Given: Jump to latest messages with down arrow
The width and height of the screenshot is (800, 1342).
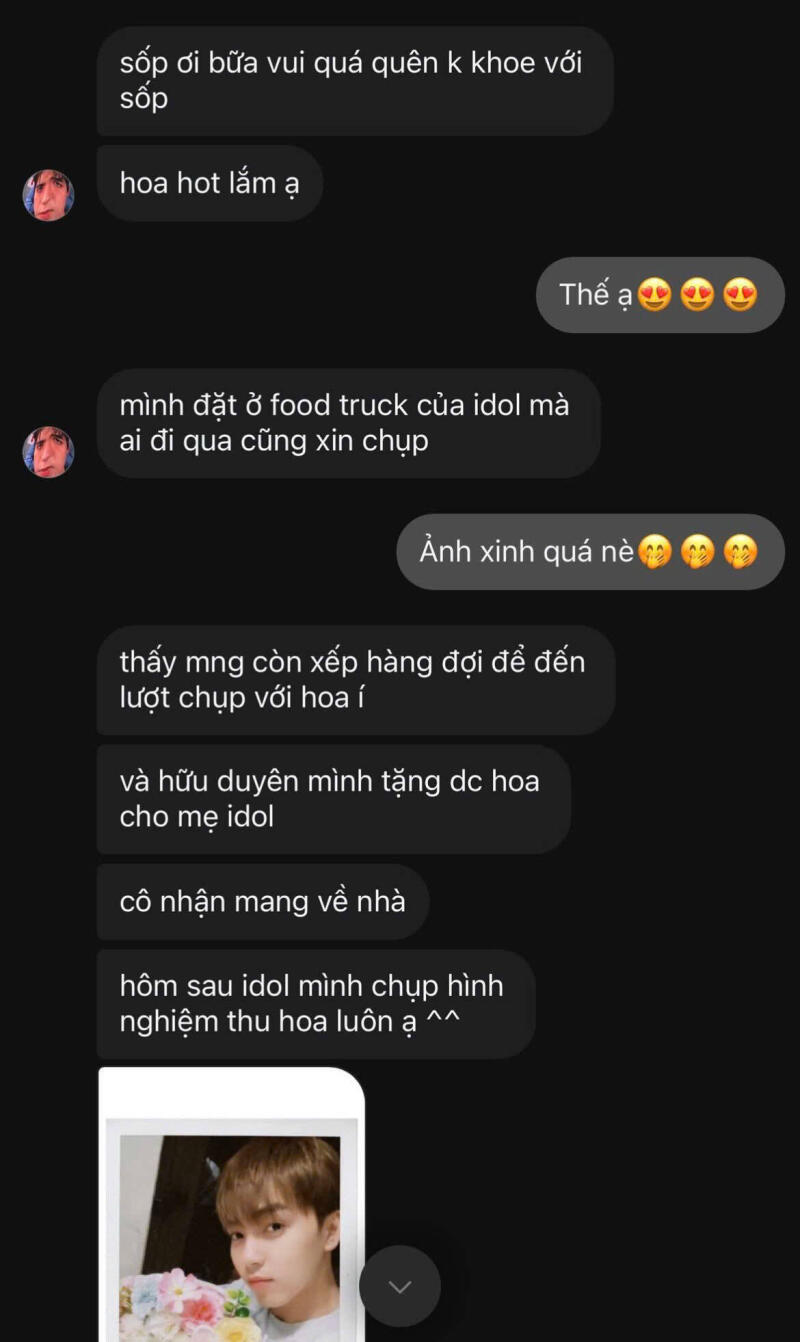Looking at the screenshot, I should click(400, 1286).
